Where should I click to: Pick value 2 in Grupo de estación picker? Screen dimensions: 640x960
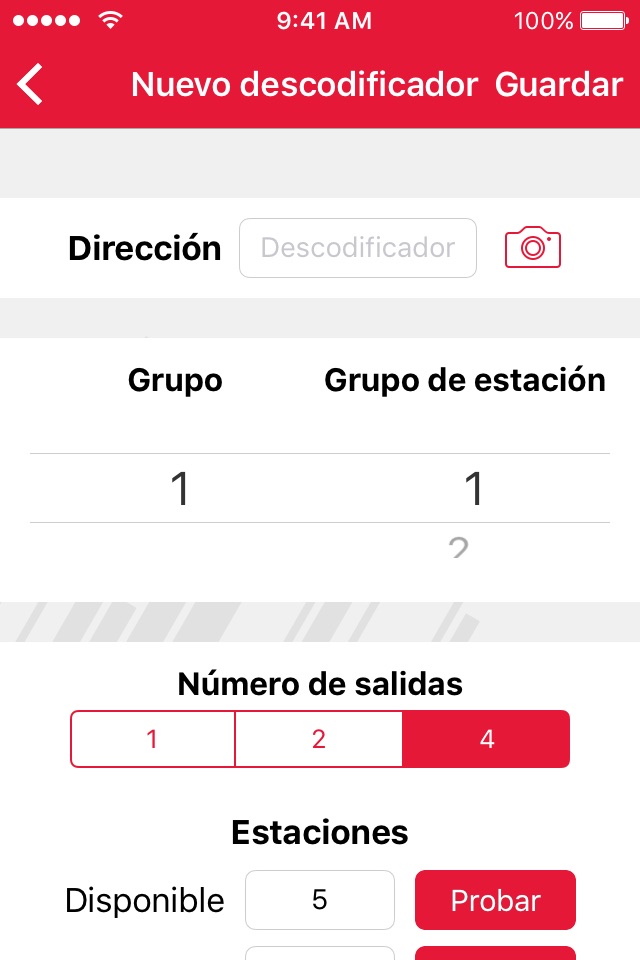458,547
